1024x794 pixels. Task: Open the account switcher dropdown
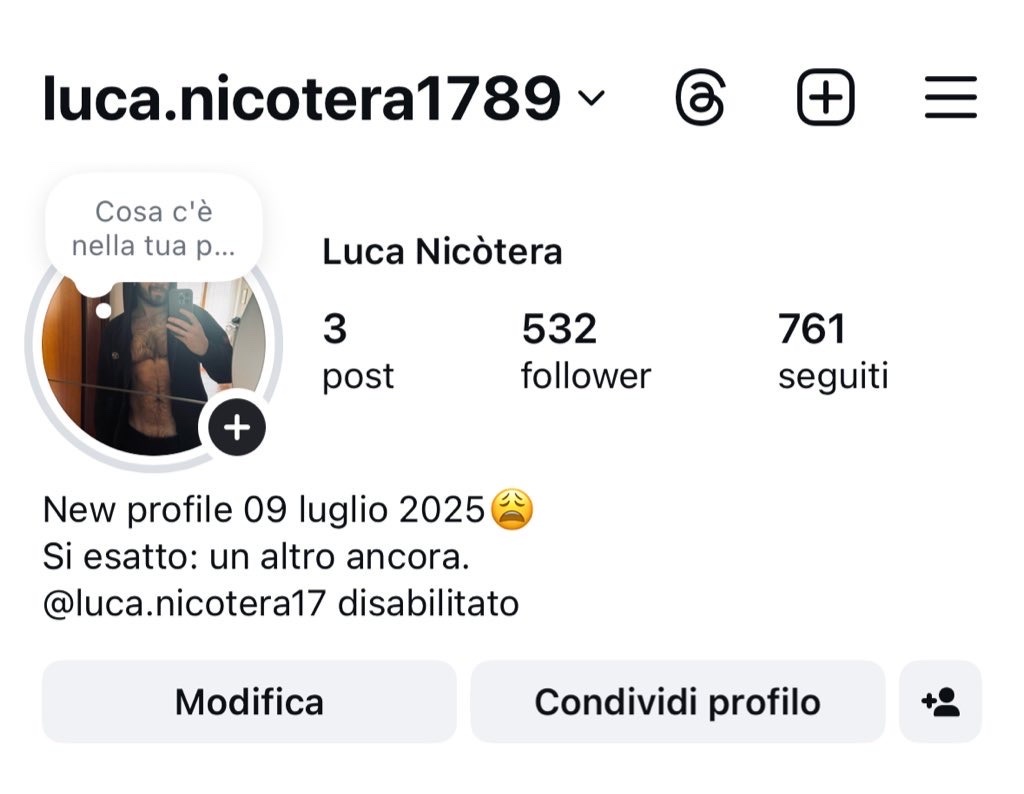592,98
